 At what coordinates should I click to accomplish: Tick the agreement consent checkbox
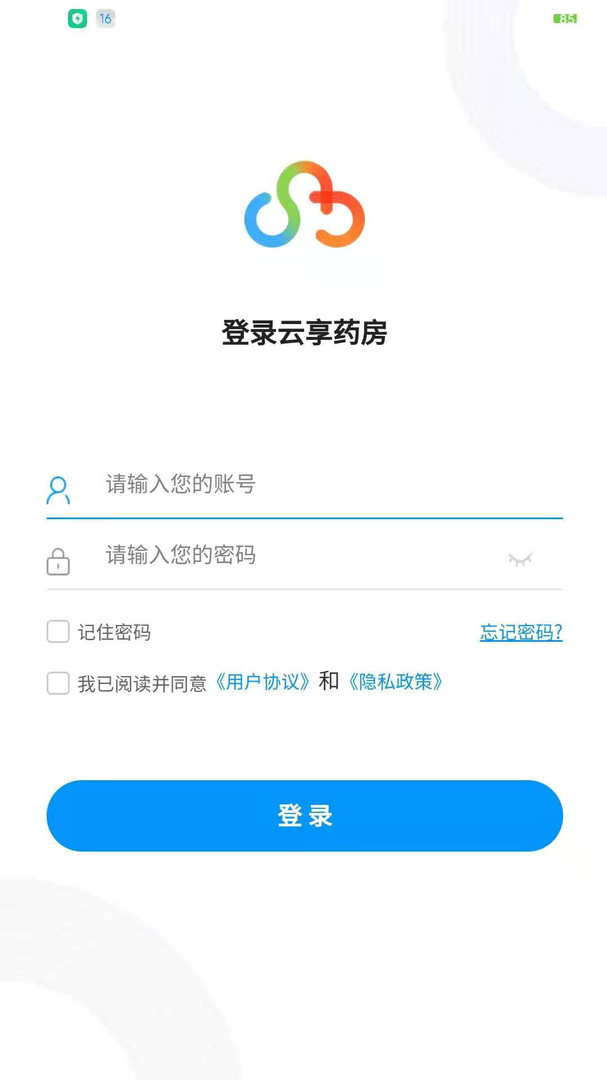pos(58,683)
